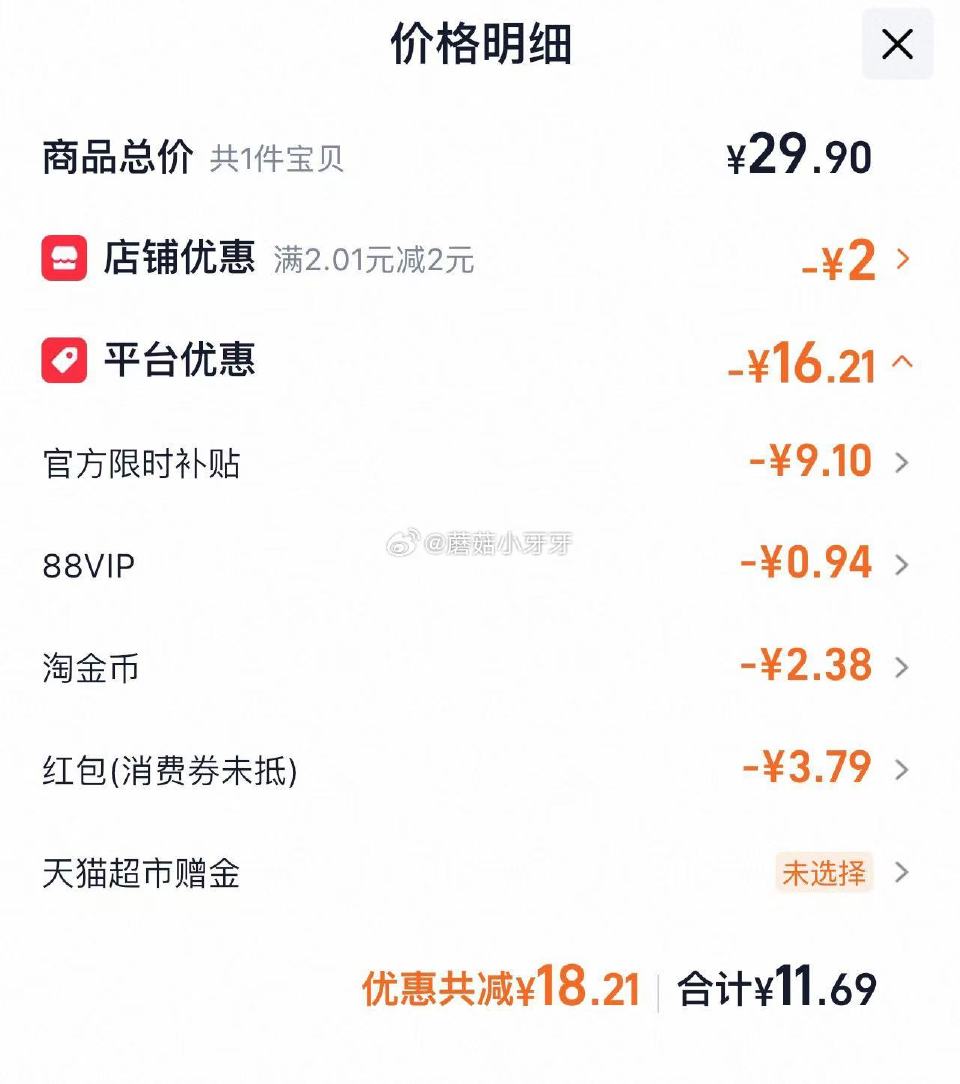Open 红包 red packet options
This screenshot has height=1084, width=960.
(901, 769)
